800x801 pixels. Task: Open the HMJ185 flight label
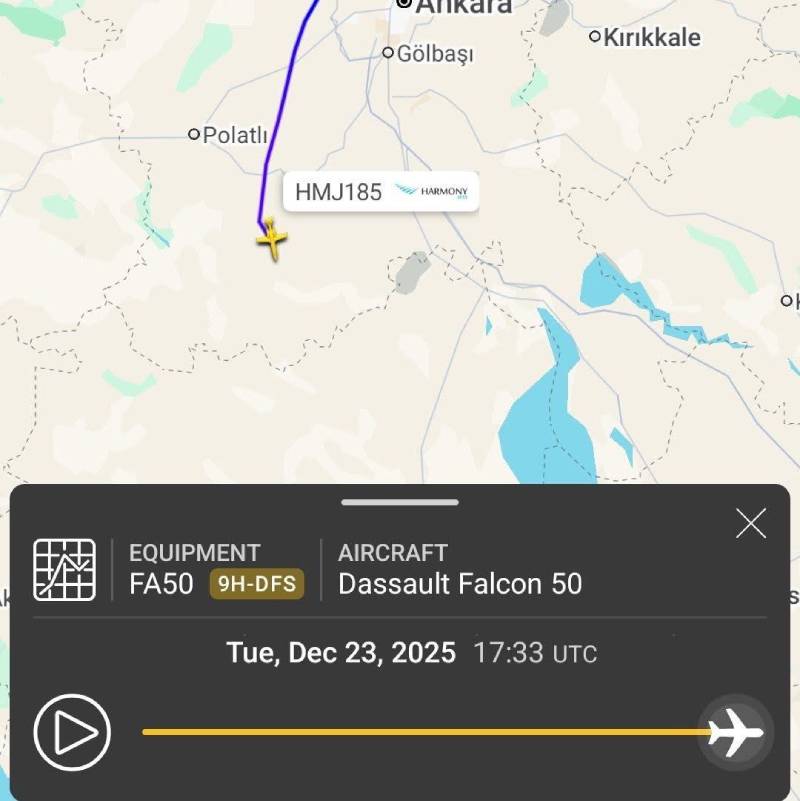pos(380,192)
